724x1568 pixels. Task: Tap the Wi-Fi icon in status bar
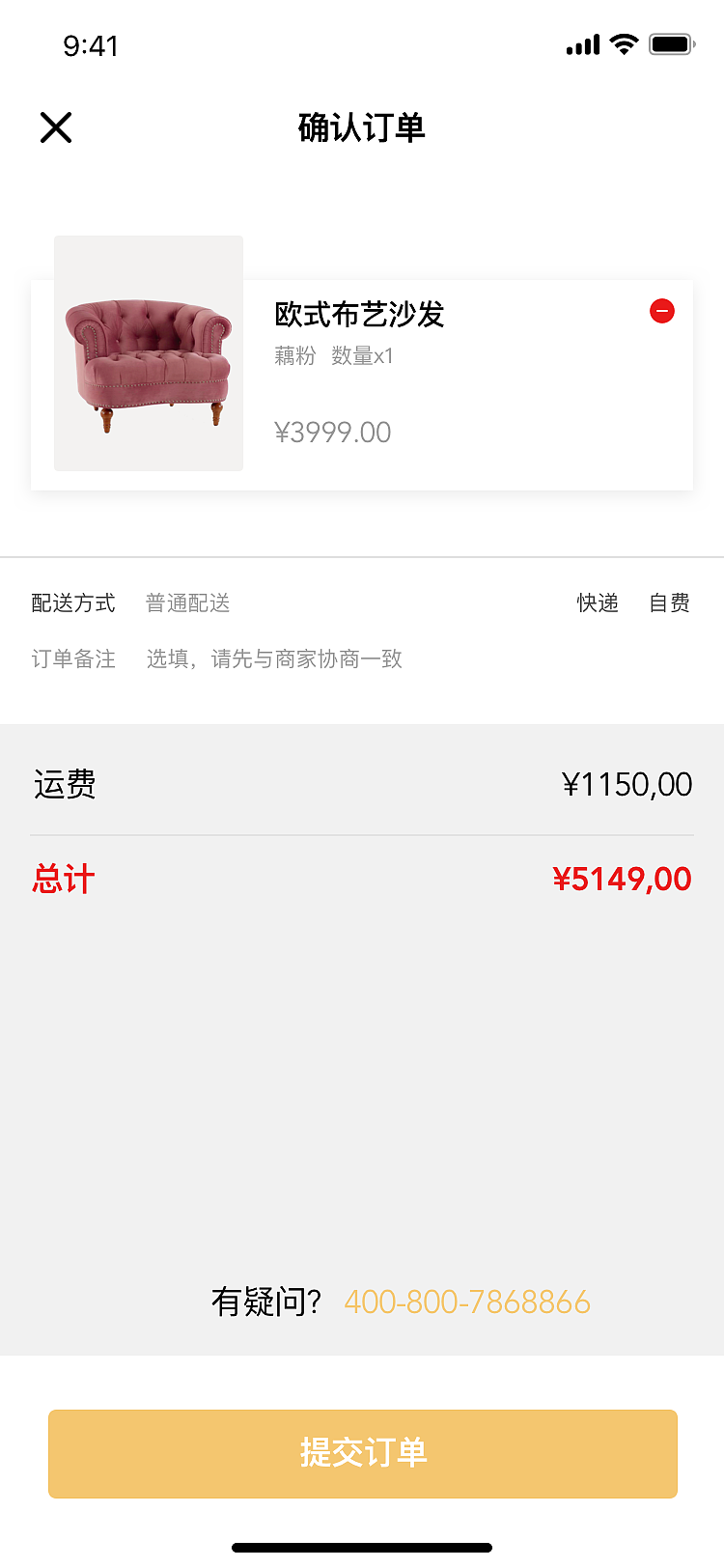click(x=623, y=43)
